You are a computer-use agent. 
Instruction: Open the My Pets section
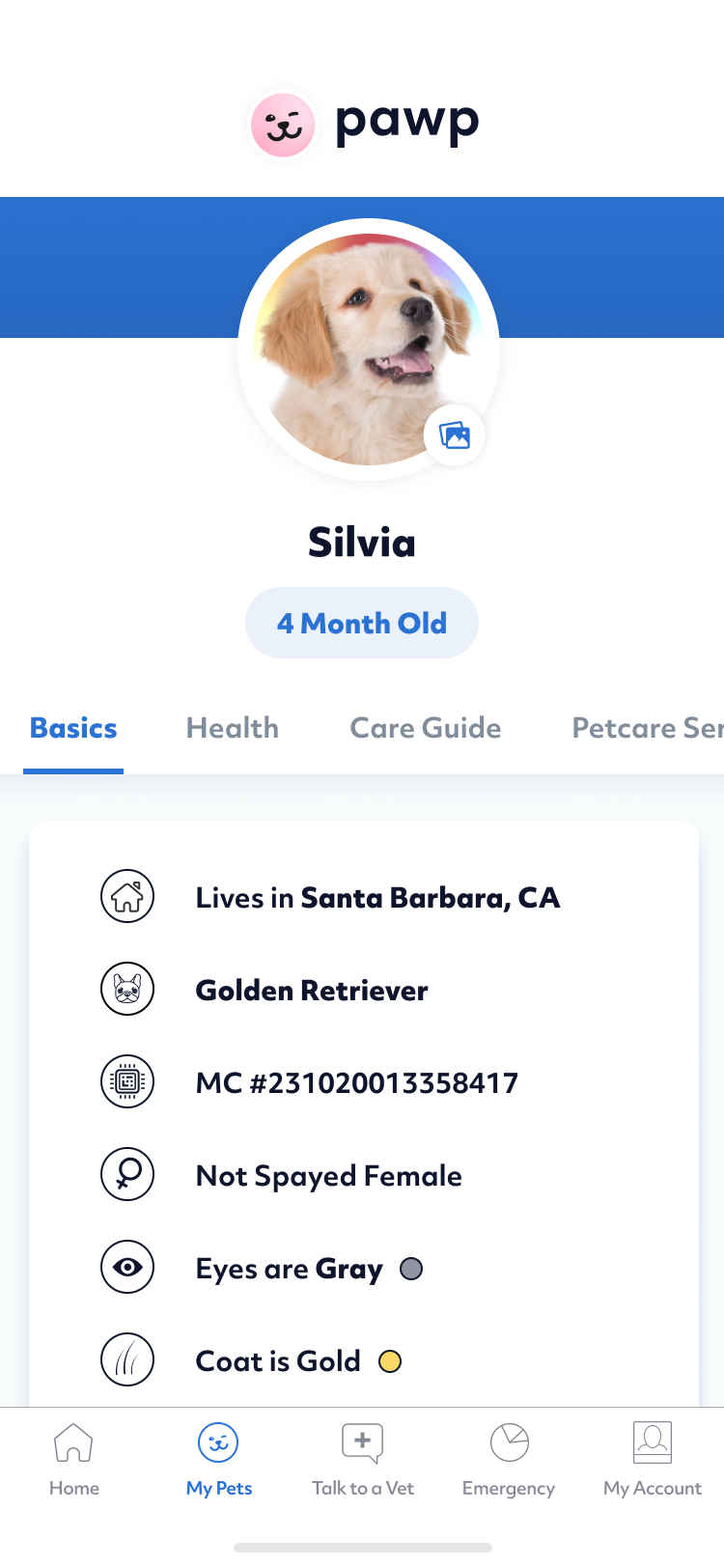pyautogui.click(x=219, y=1460)
